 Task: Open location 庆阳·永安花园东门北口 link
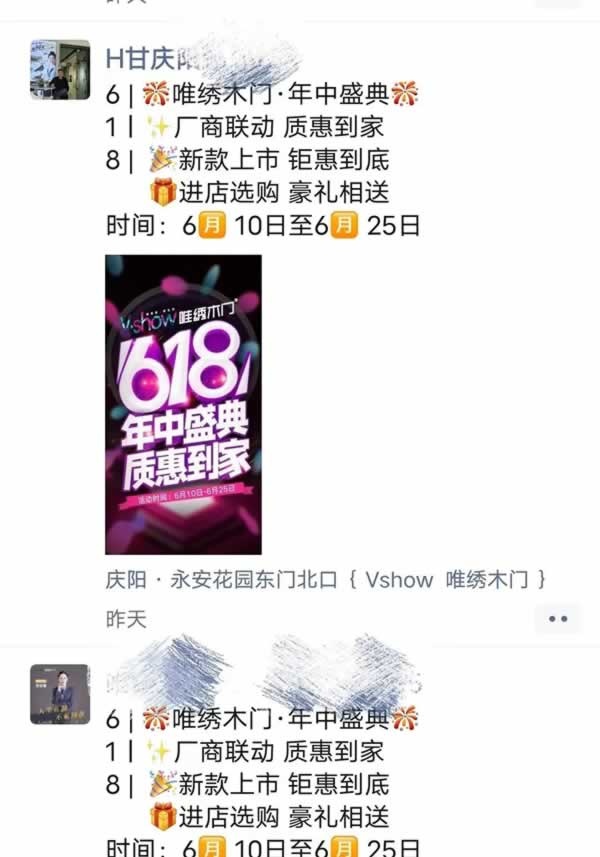click(326, 580)
